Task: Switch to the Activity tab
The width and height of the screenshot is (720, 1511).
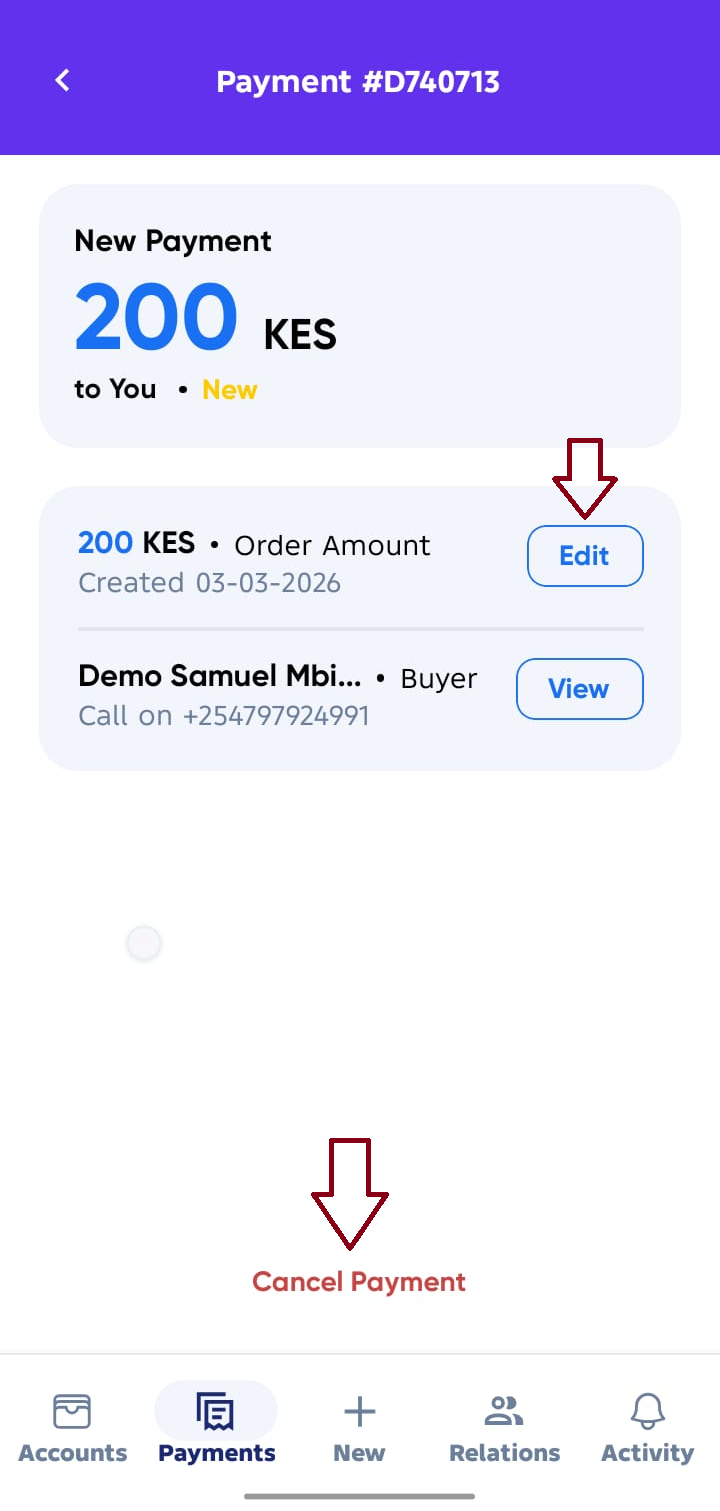Action: tap(646, 1425)
